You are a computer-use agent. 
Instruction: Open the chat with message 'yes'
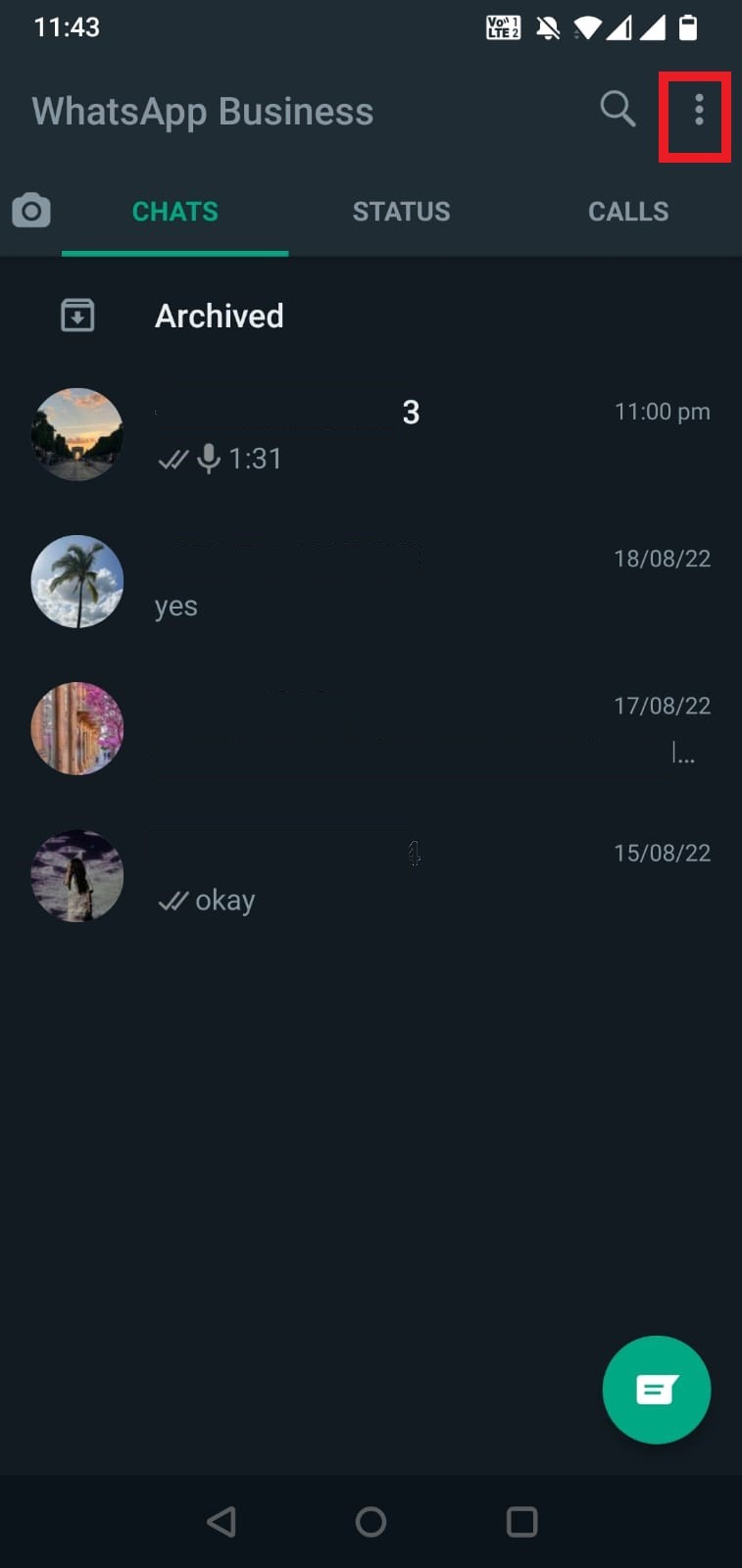371,582
